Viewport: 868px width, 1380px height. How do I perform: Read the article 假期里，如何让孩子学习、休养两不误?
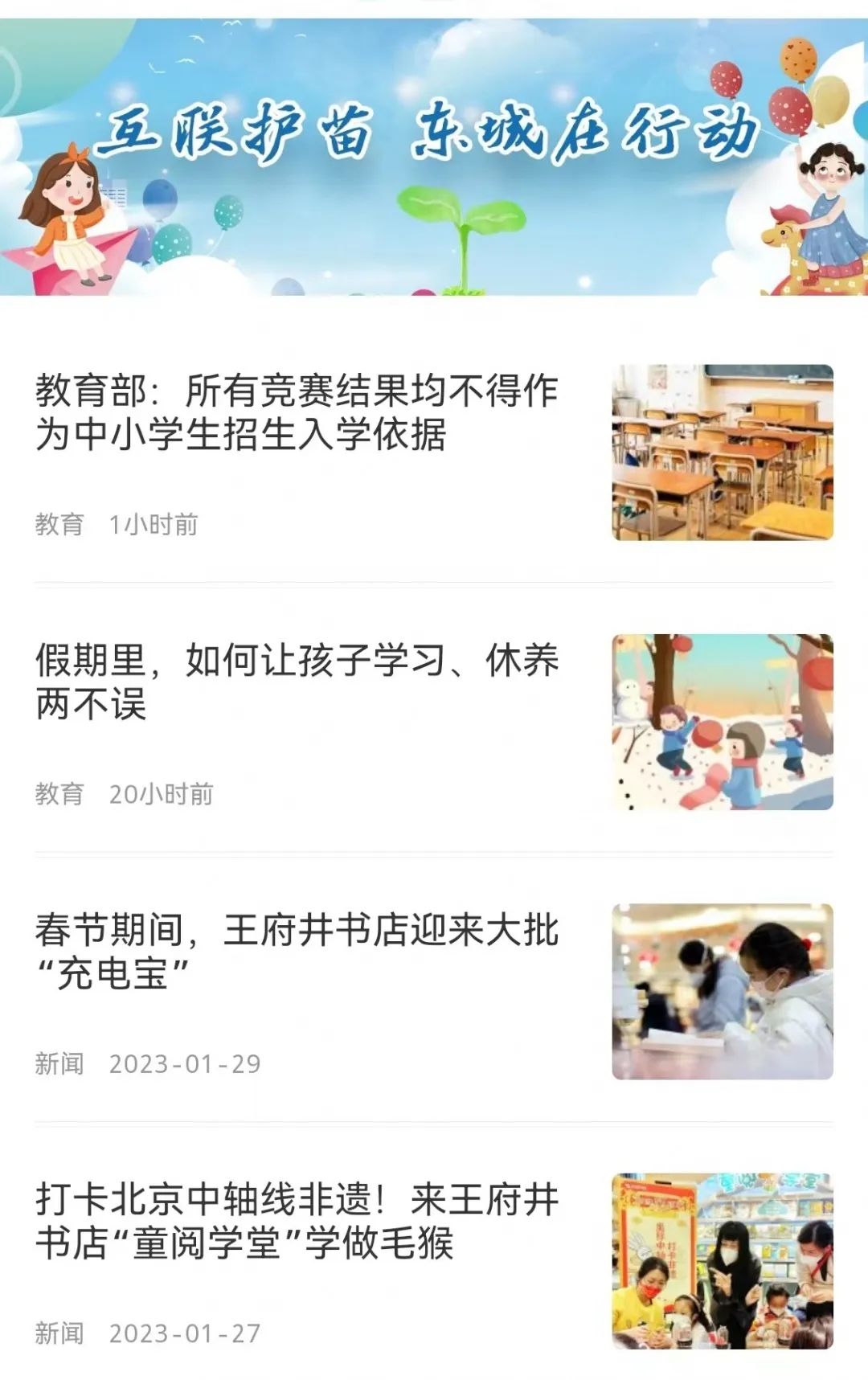297,682
